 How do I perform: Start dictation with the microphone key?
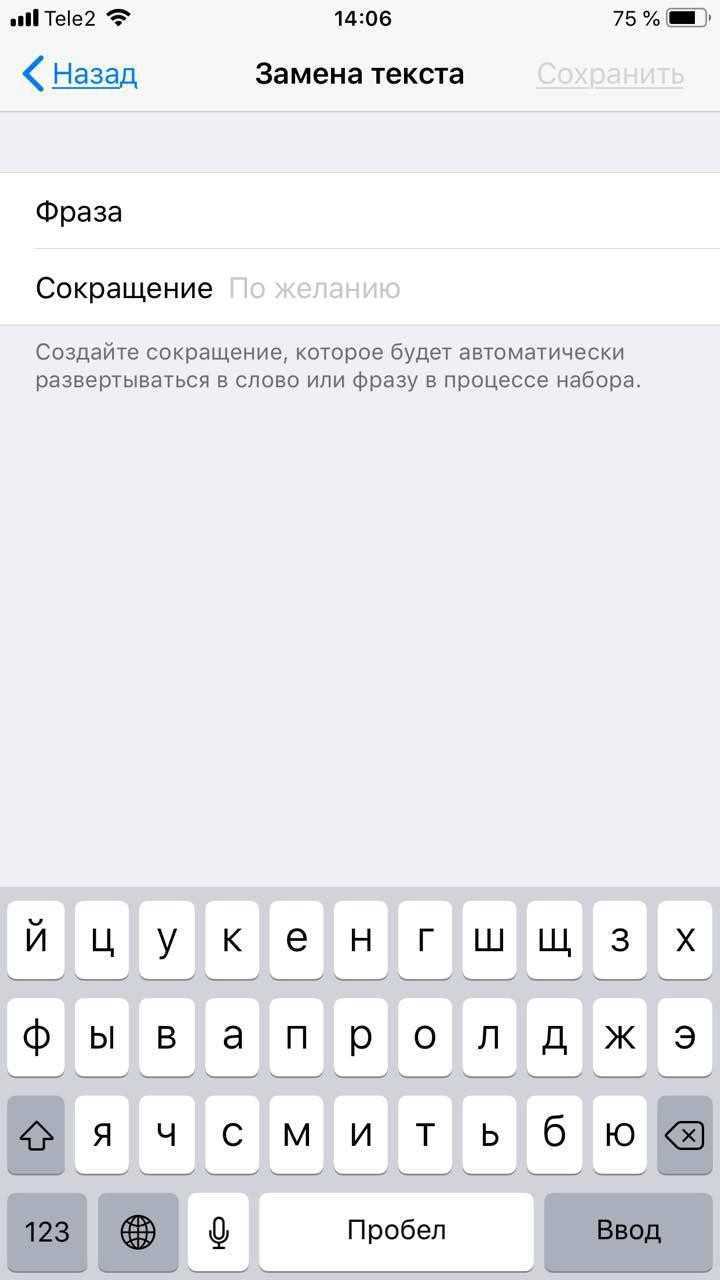pos(219,1231)
